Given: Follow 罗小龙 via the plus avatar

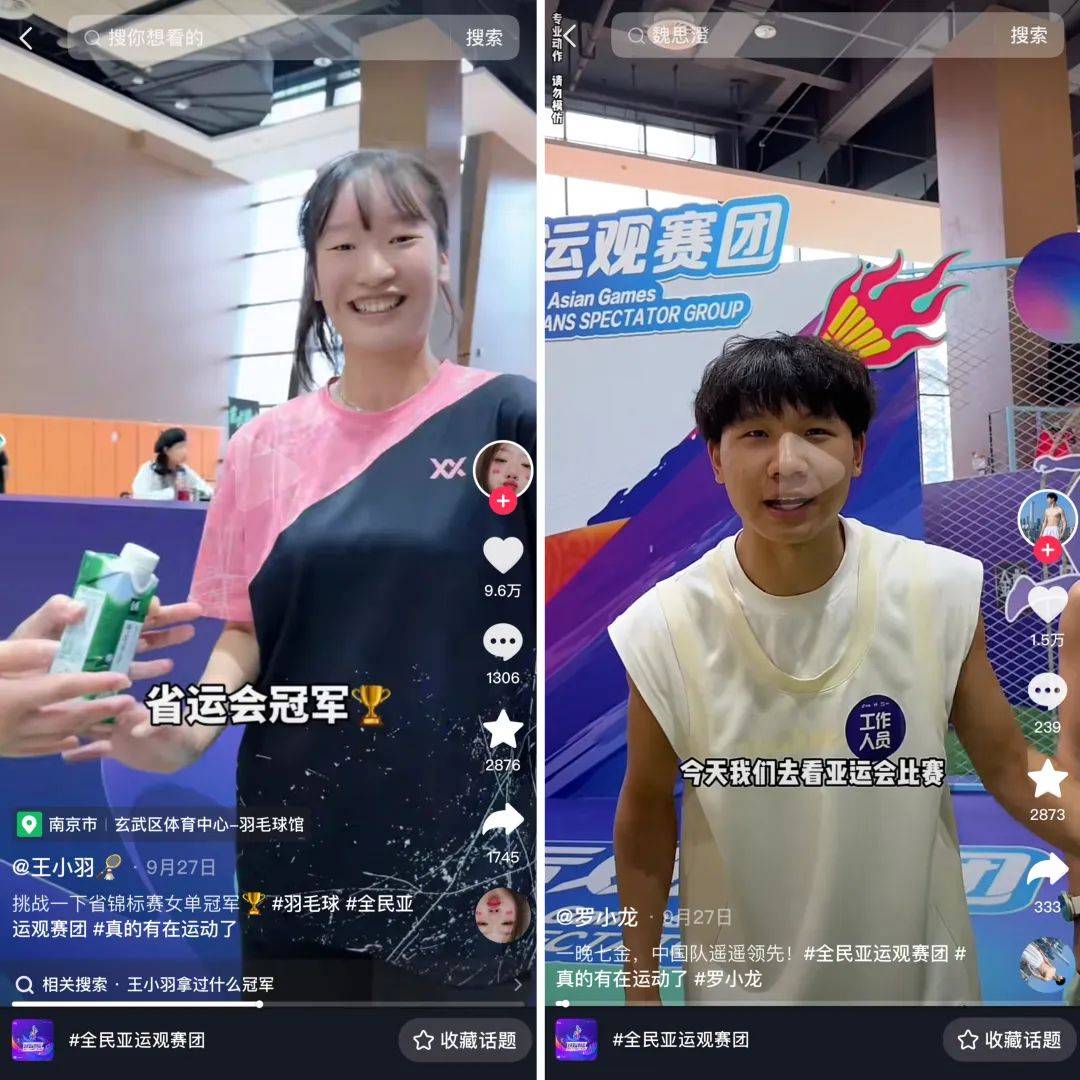Looking at the screenshot, I should [1047, 549].
